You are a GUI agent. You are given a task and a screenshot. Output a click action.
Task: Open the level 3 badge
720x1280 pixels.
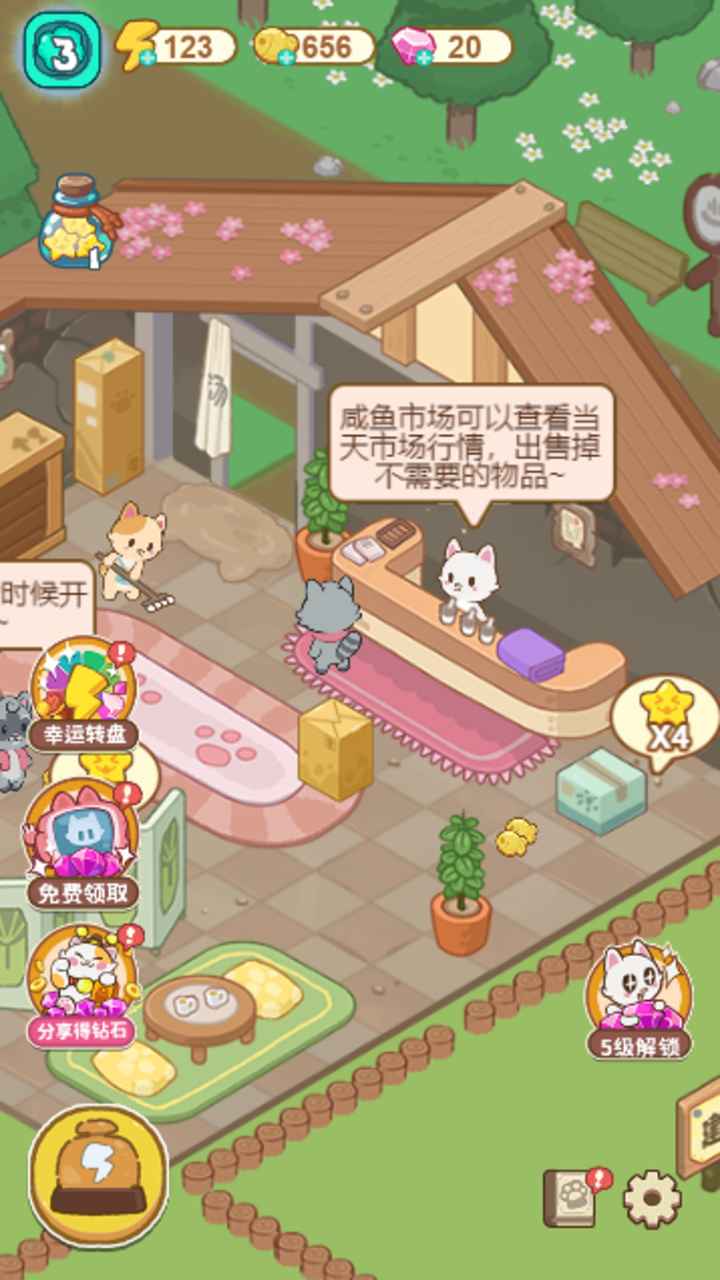click(x=62, y=52)
